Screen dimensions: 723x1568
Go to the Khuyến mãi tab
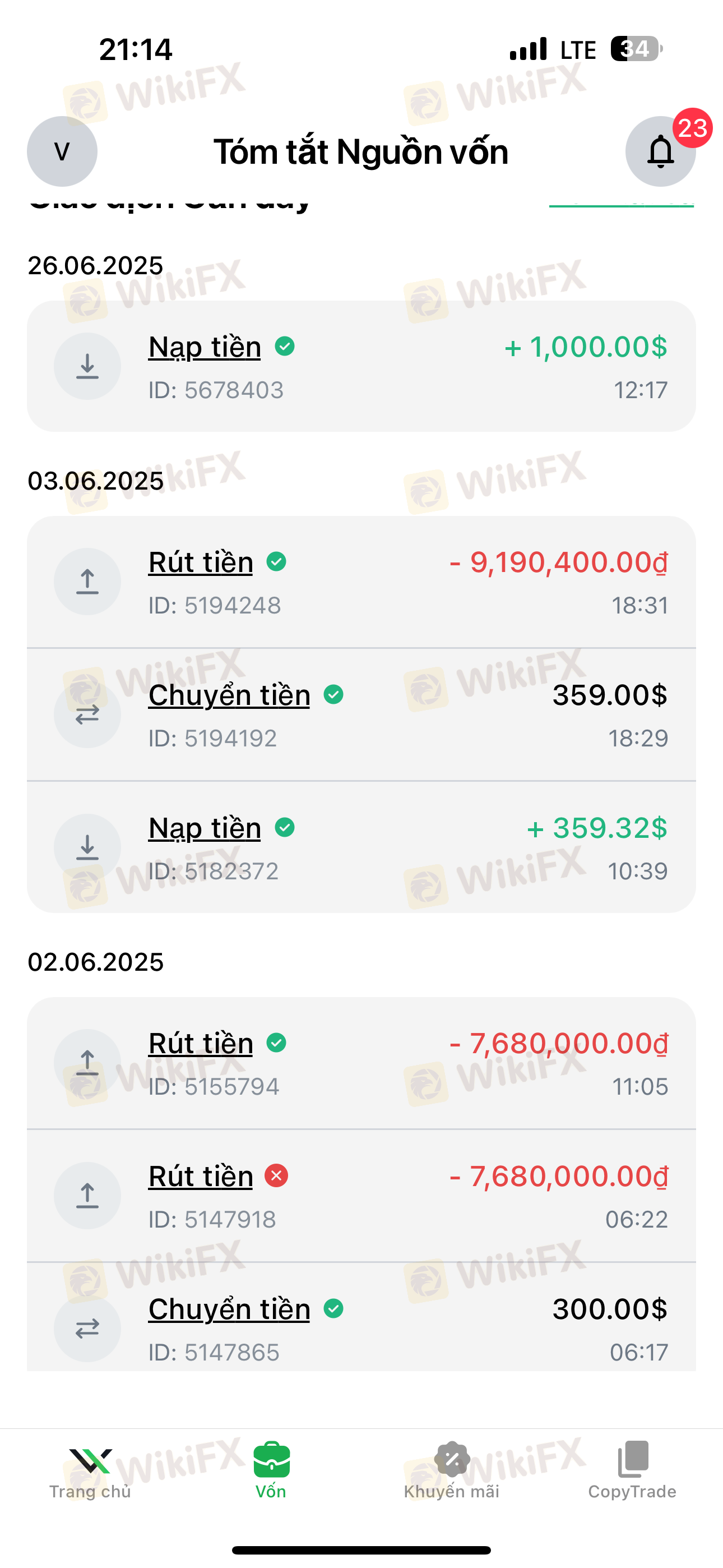click(x=452, y=1473)
